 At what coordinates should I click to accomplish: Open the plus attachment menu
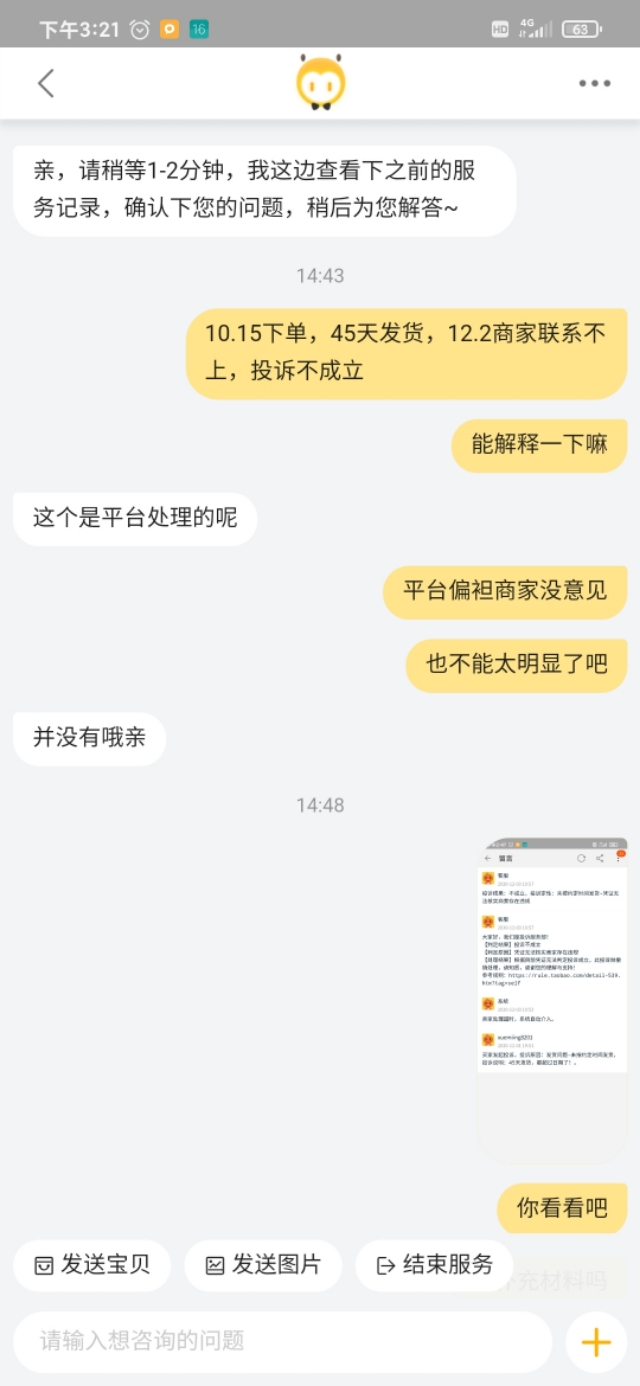[x=596, y=1341]
